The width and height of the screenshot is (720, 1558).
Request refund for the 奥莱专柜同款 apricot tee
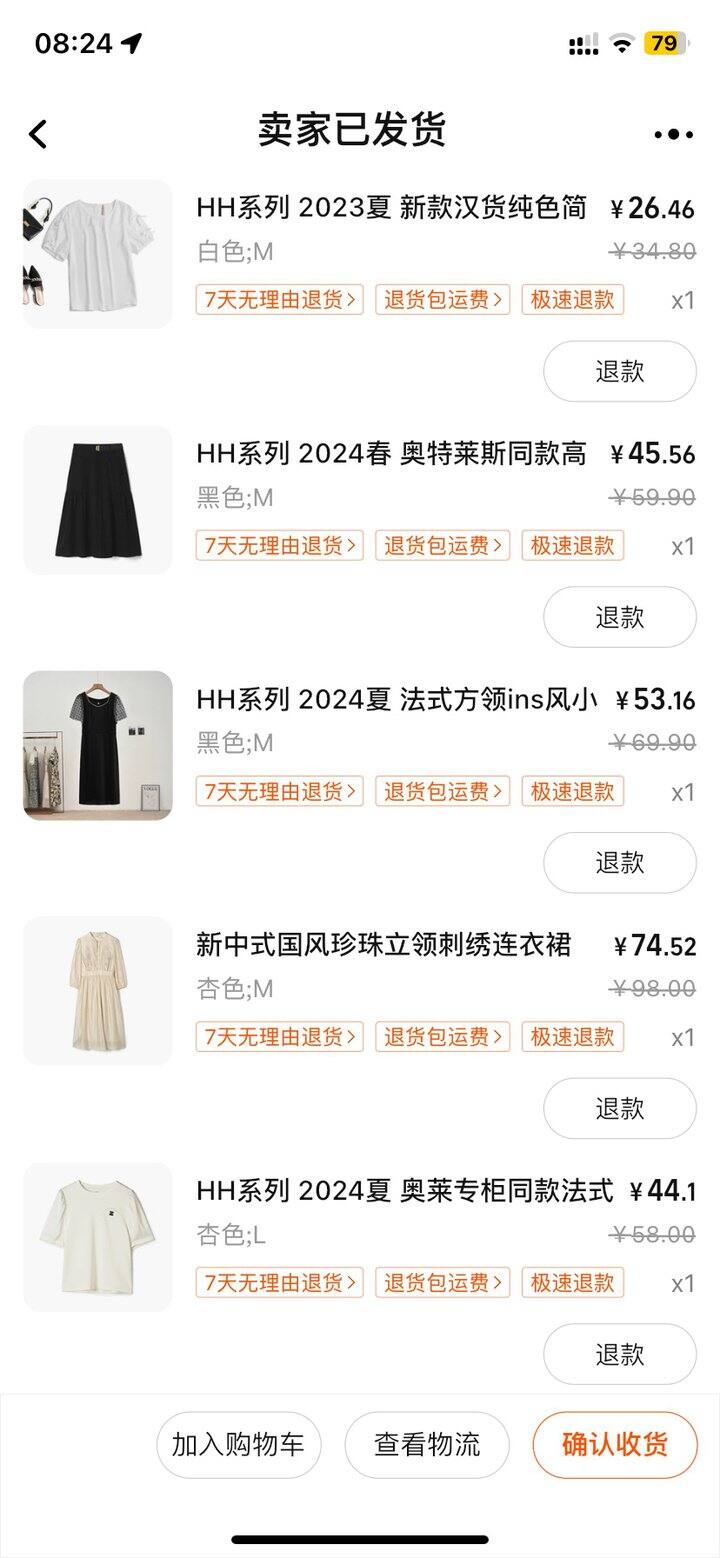(619, 1354)
